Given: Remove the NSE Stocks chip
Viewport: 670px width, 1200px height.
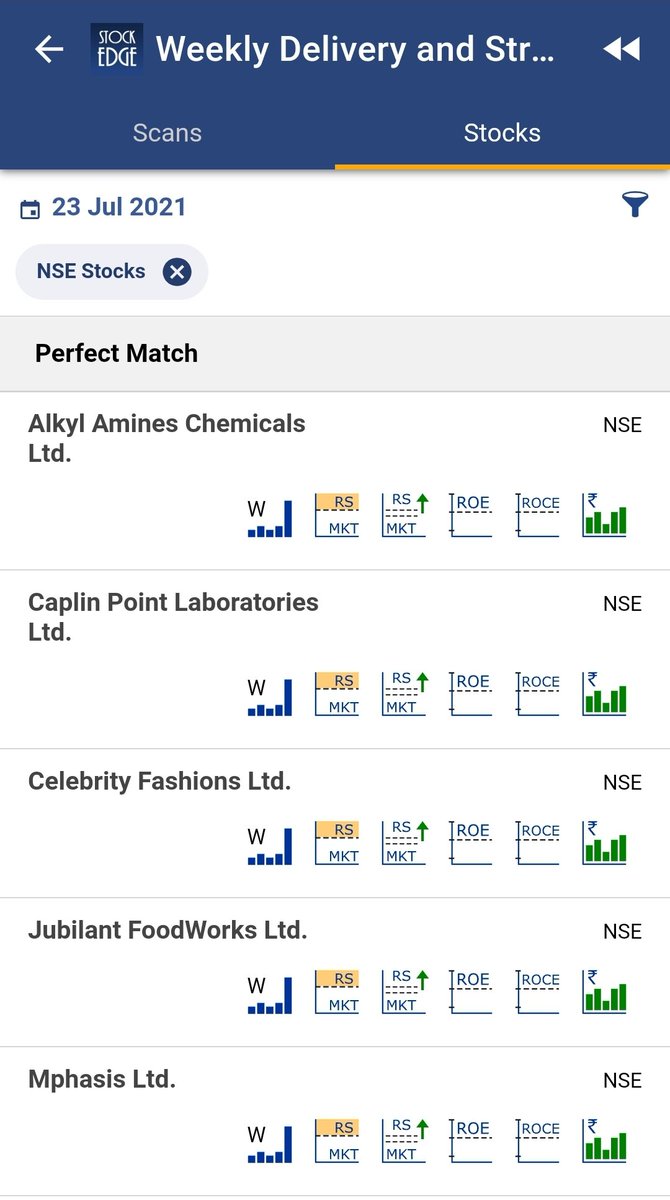Looking at the screenshot, I should (x=177, y=271).
